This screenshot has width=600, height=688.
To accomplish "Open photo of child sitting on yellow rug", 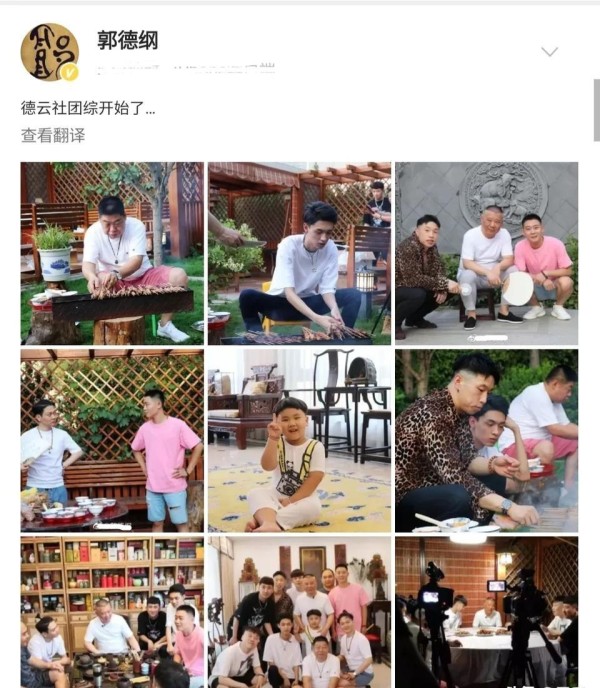I will 299,440.
